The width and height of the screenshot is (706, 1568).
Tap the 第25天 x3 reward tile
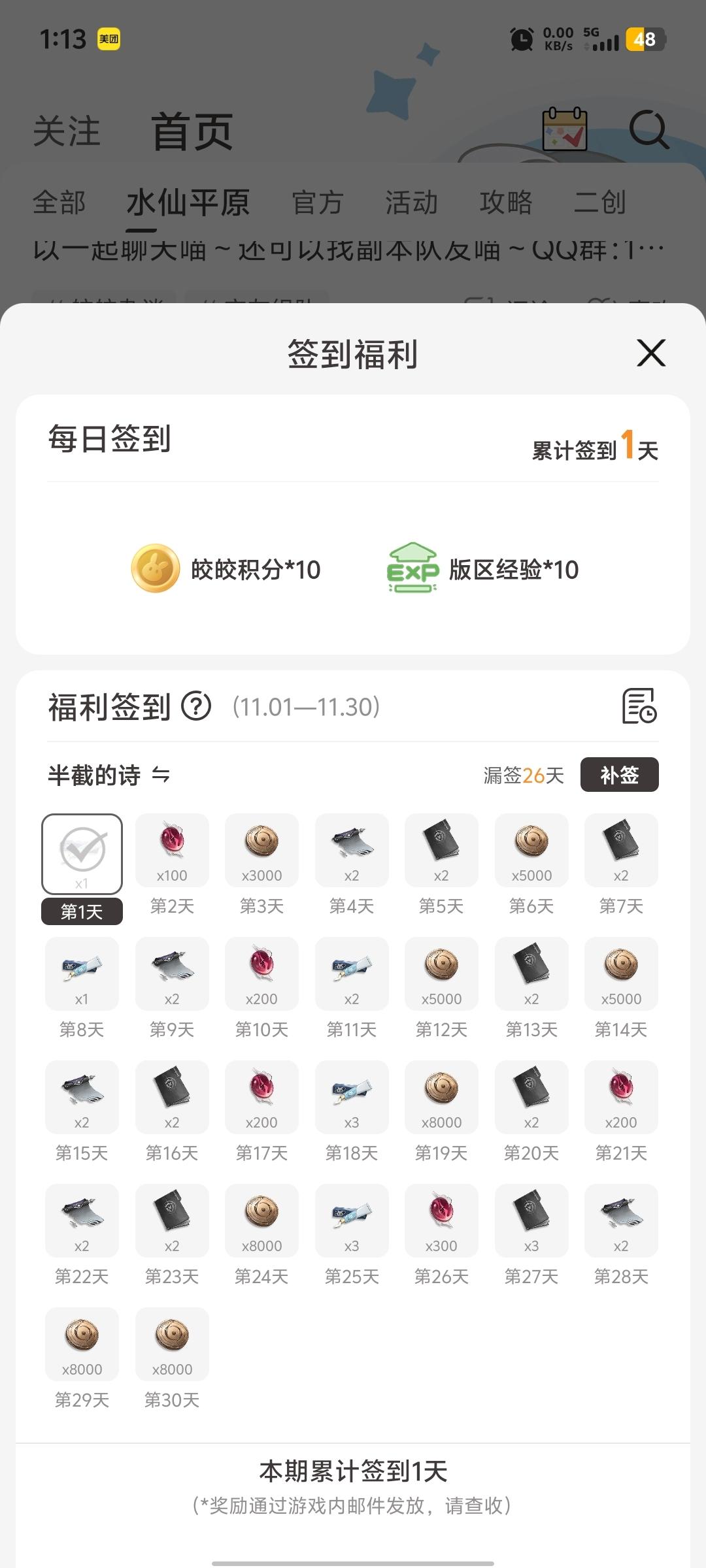(x=352, y=1221)
